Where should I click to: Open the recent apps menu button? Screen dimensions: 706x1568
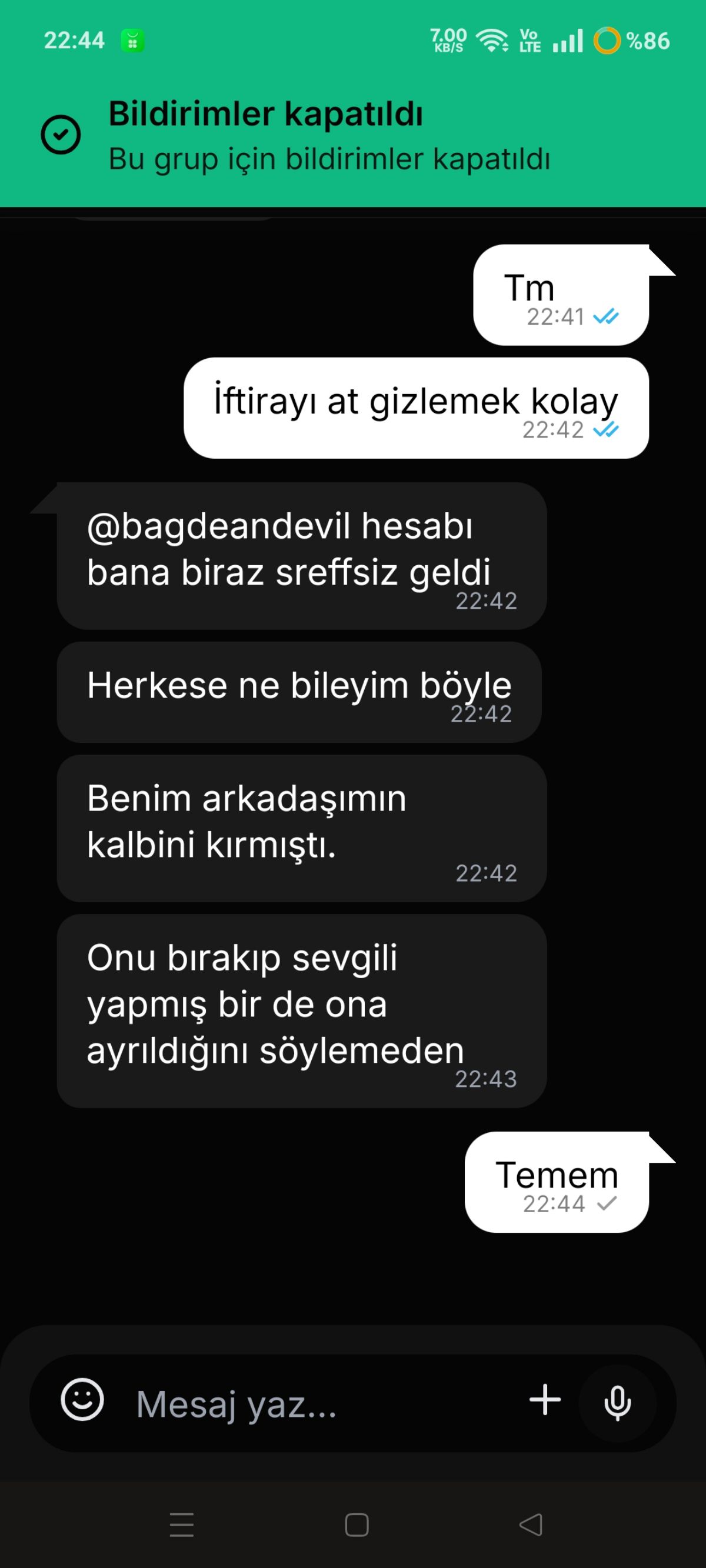pos(182,1524)
